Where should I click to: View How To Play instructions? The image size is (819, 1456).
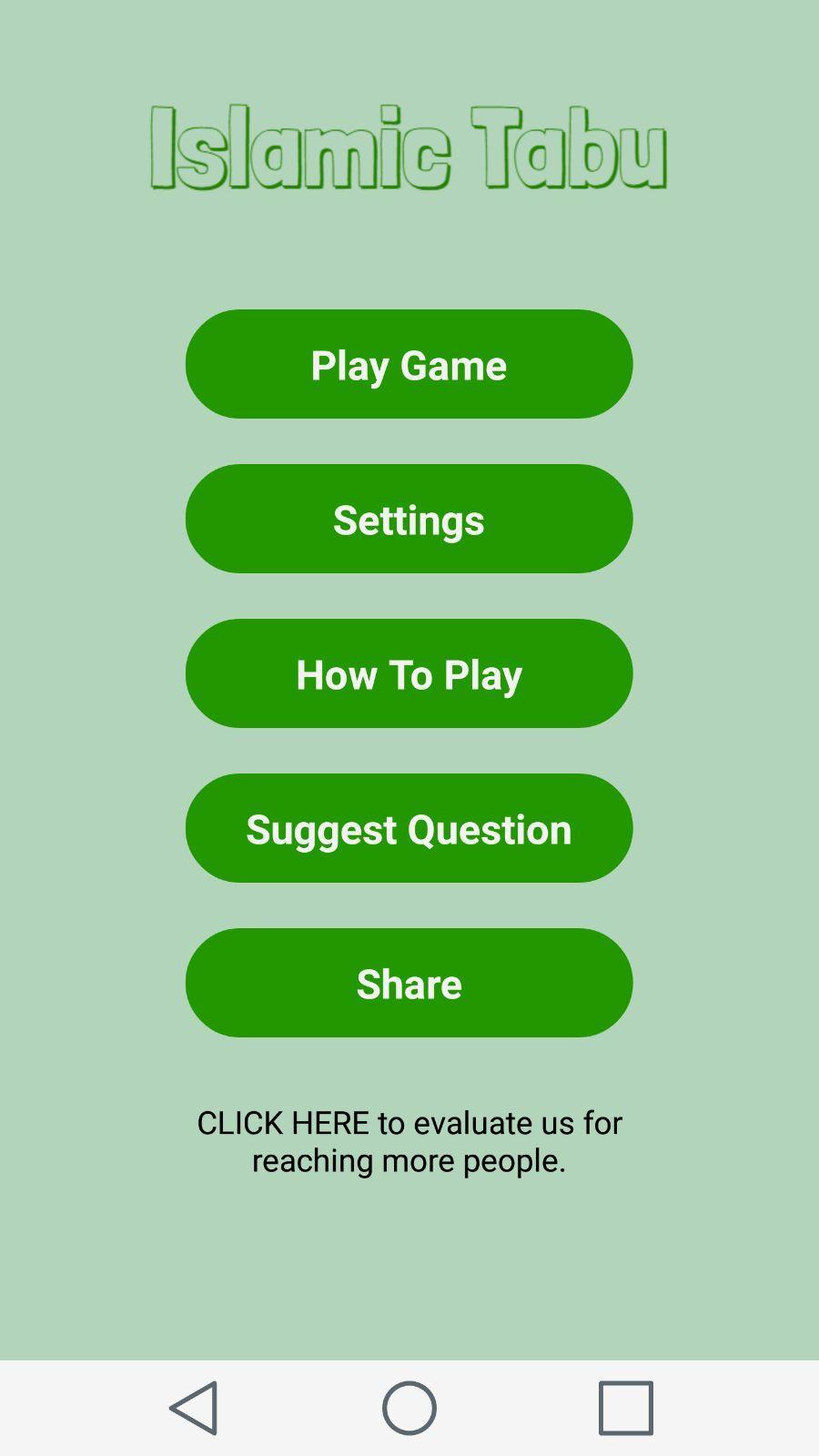coord(409,673)
